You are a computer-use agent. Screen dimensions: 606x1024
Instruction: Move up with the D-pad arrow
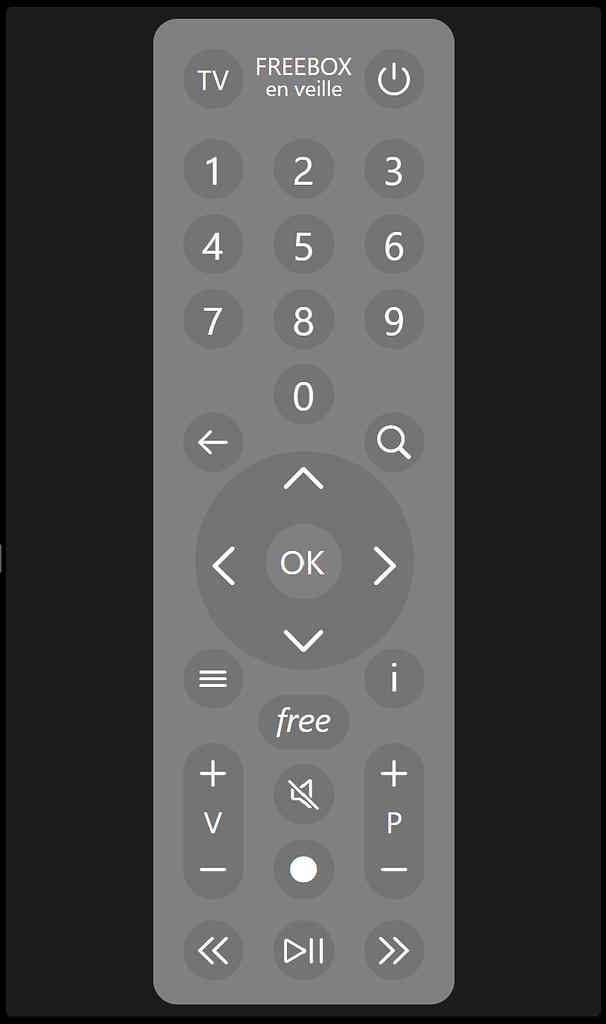tap(304, 479)
